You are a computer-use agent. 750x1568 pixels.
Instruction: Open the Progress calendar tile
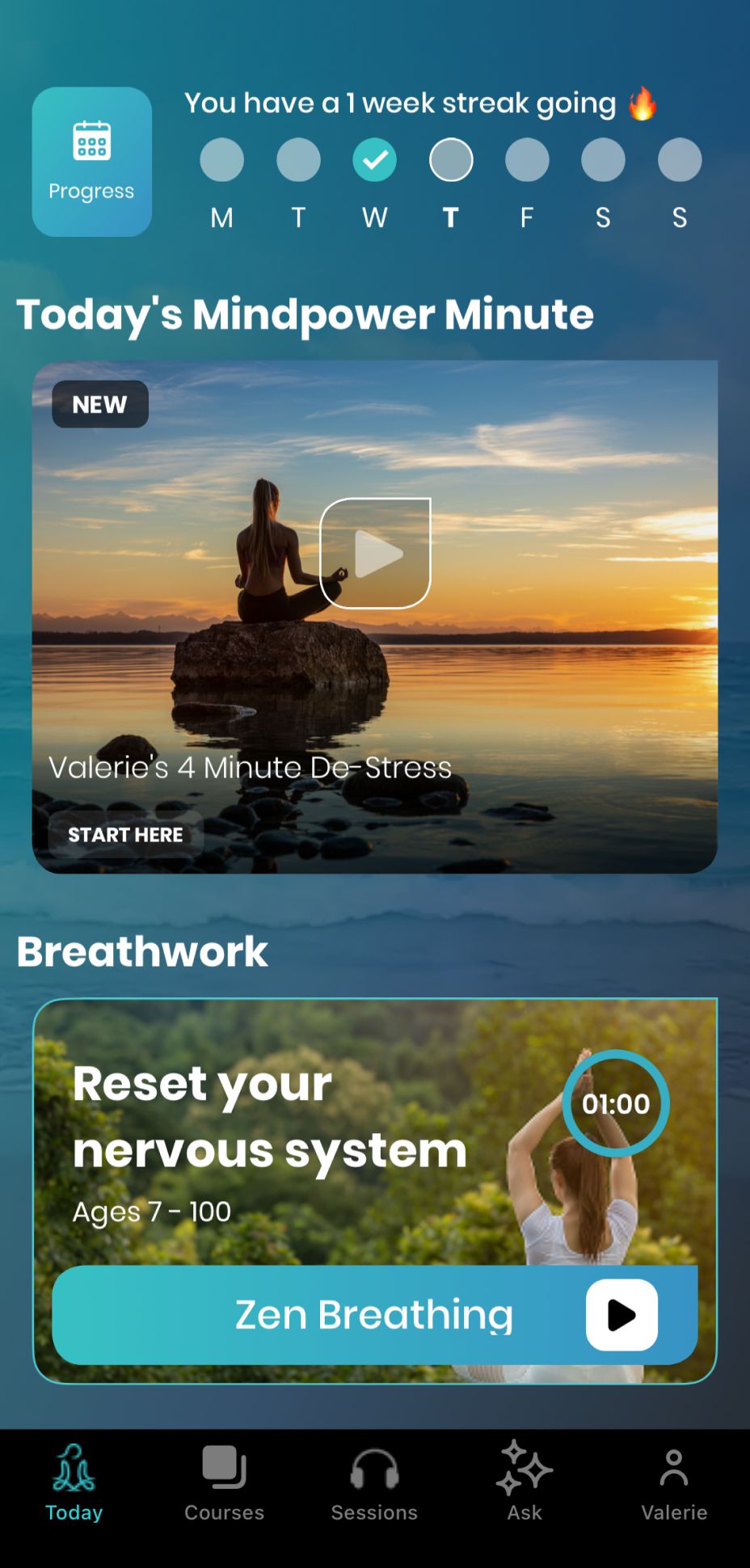pos(91,162)
